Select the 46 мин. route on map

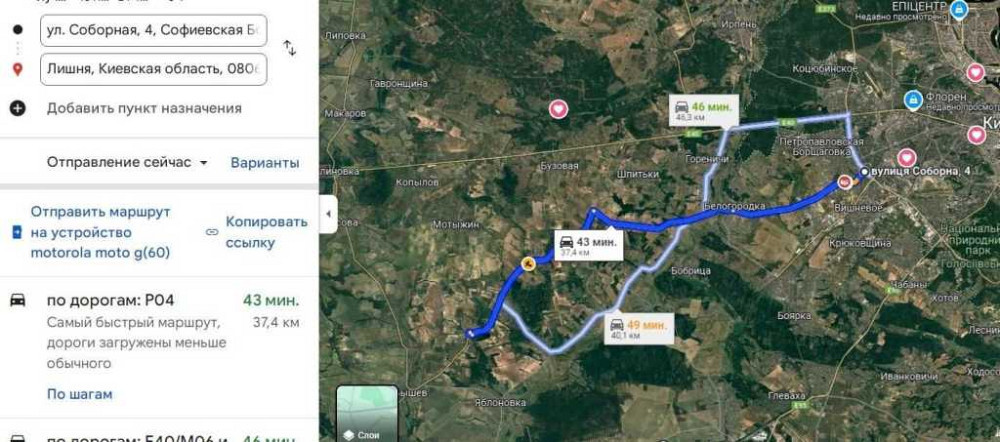[700, 109]
